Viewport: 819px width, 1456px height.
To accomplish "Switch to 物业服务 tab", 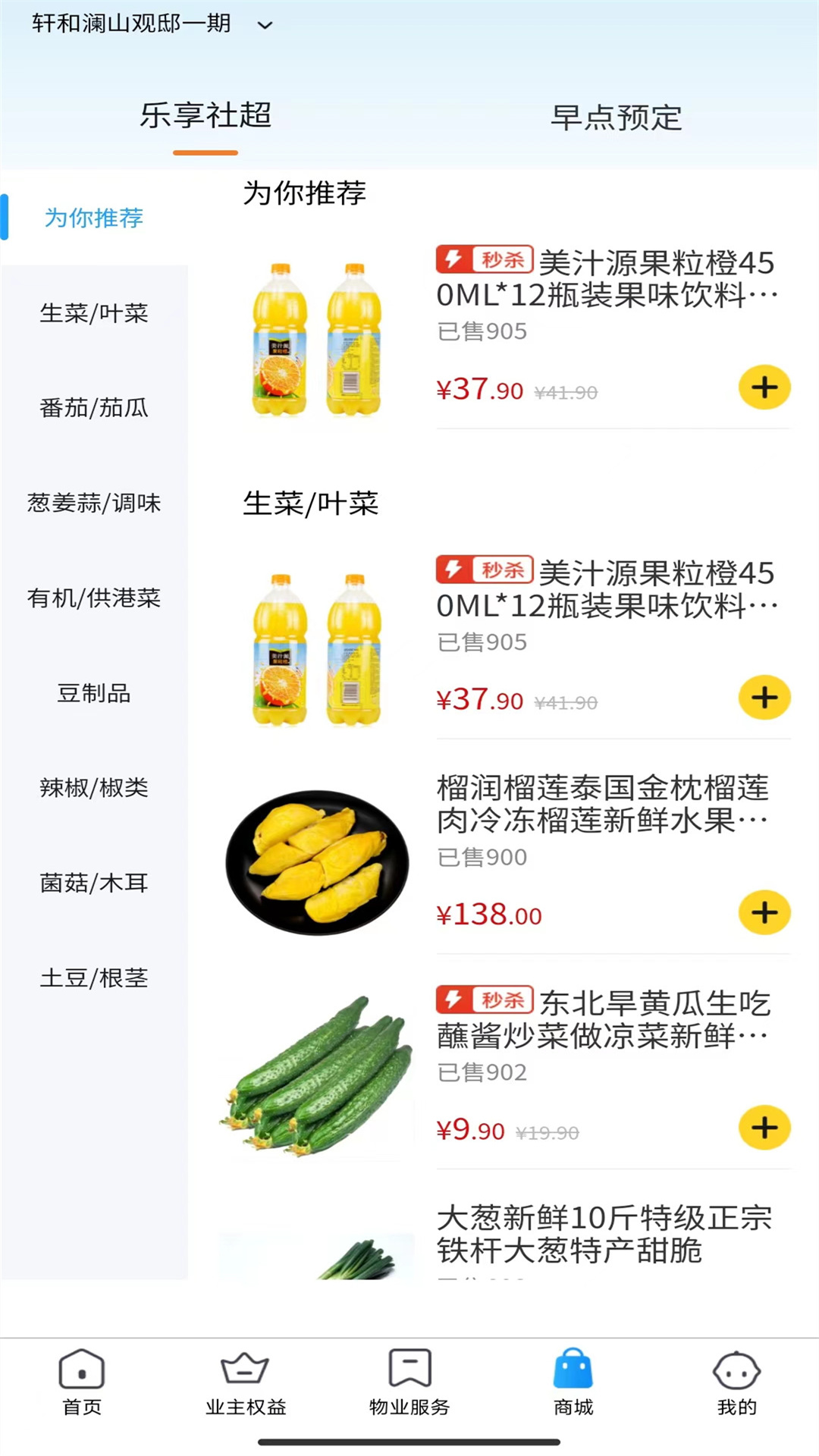I will [409, 1382].
